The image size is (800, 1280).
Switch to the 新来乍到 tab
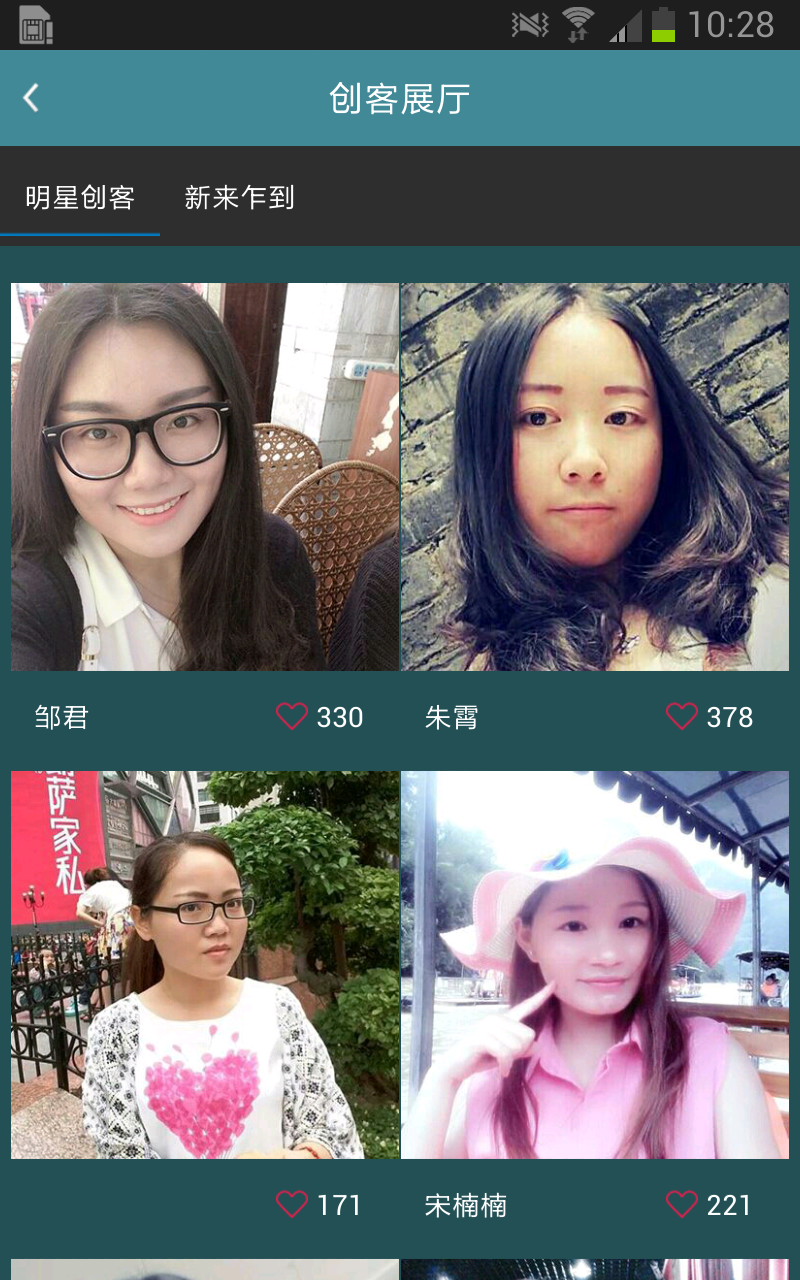[x=239, y=197]
